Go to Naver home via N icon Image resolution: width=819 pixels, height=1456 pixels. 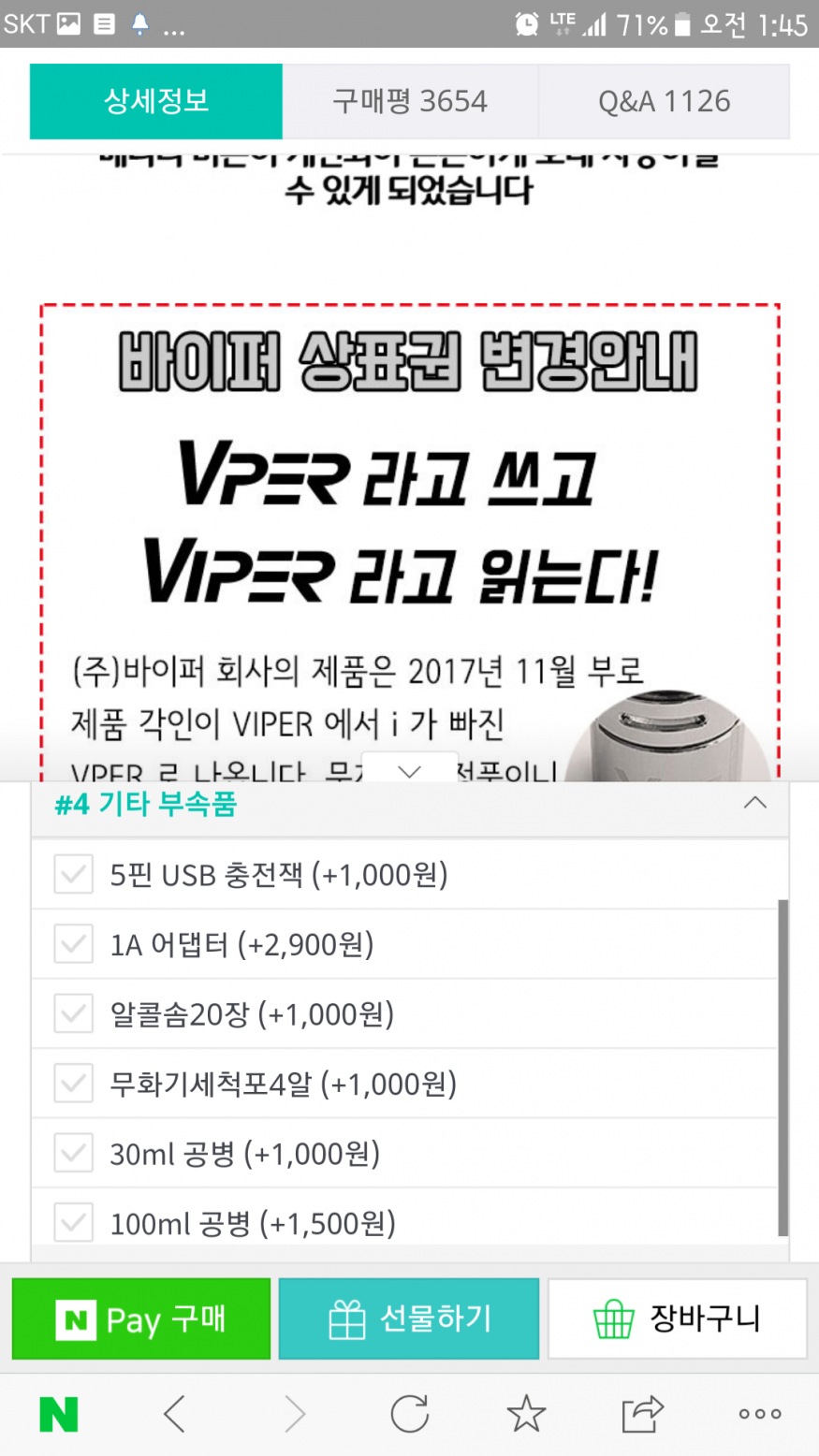(x=59, y=1414)
